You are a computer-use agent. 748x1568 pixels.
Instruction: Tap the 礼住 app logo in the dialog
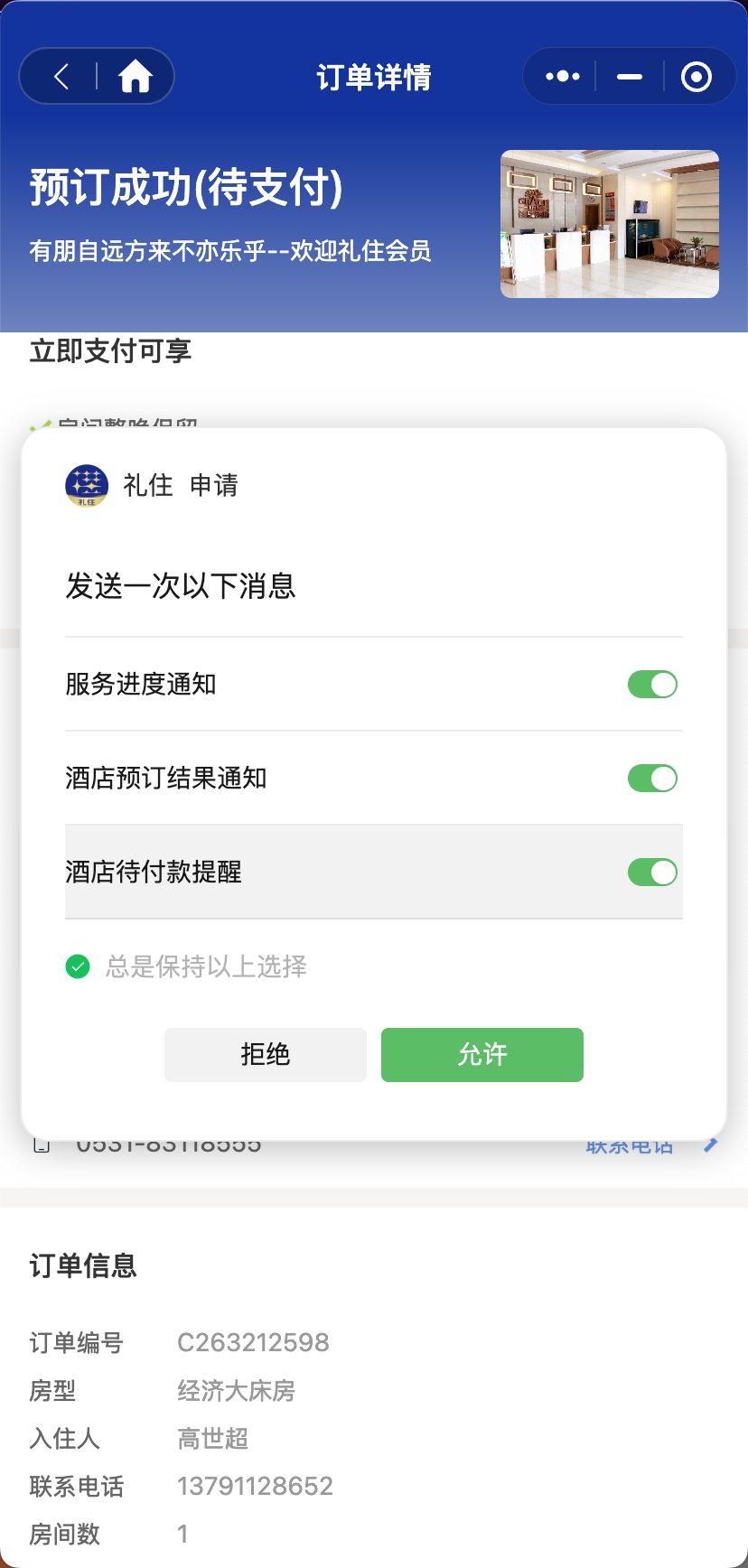(x=86, y=486)
